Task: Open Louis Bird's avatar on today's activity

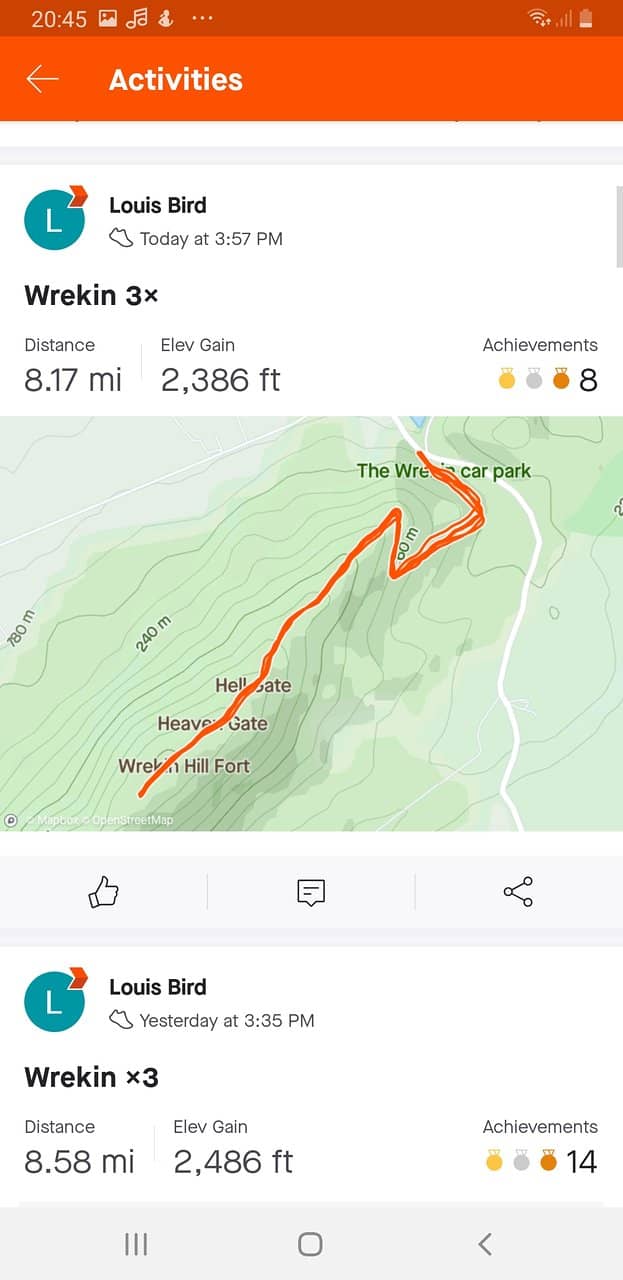Action: coord(54,220)
